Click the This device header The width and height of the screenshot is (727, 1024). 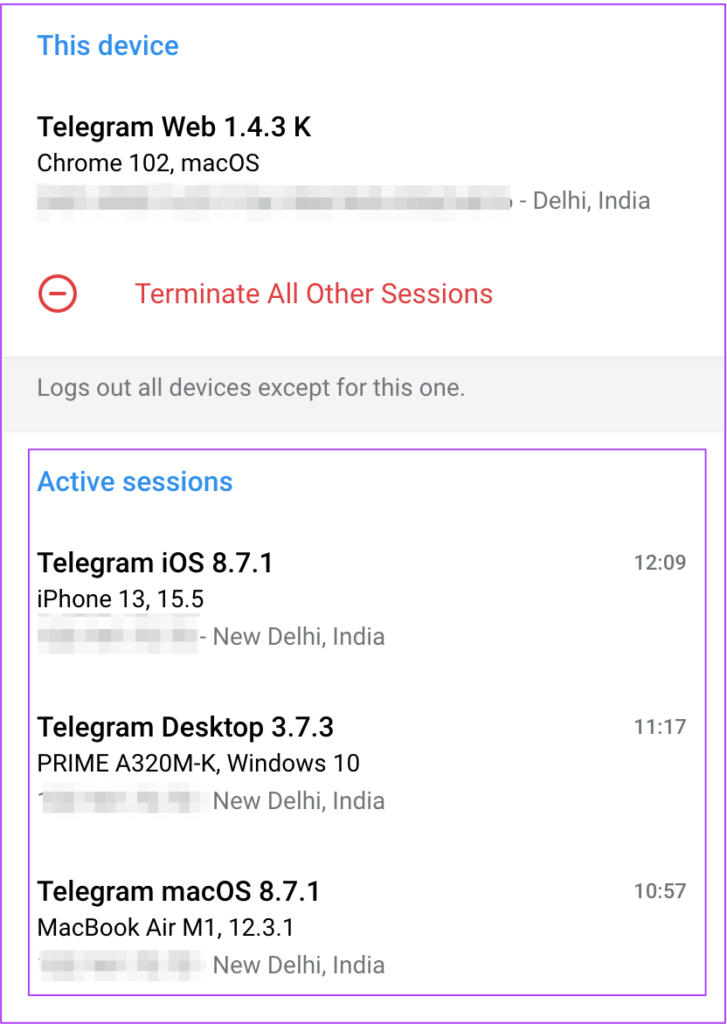107,45
